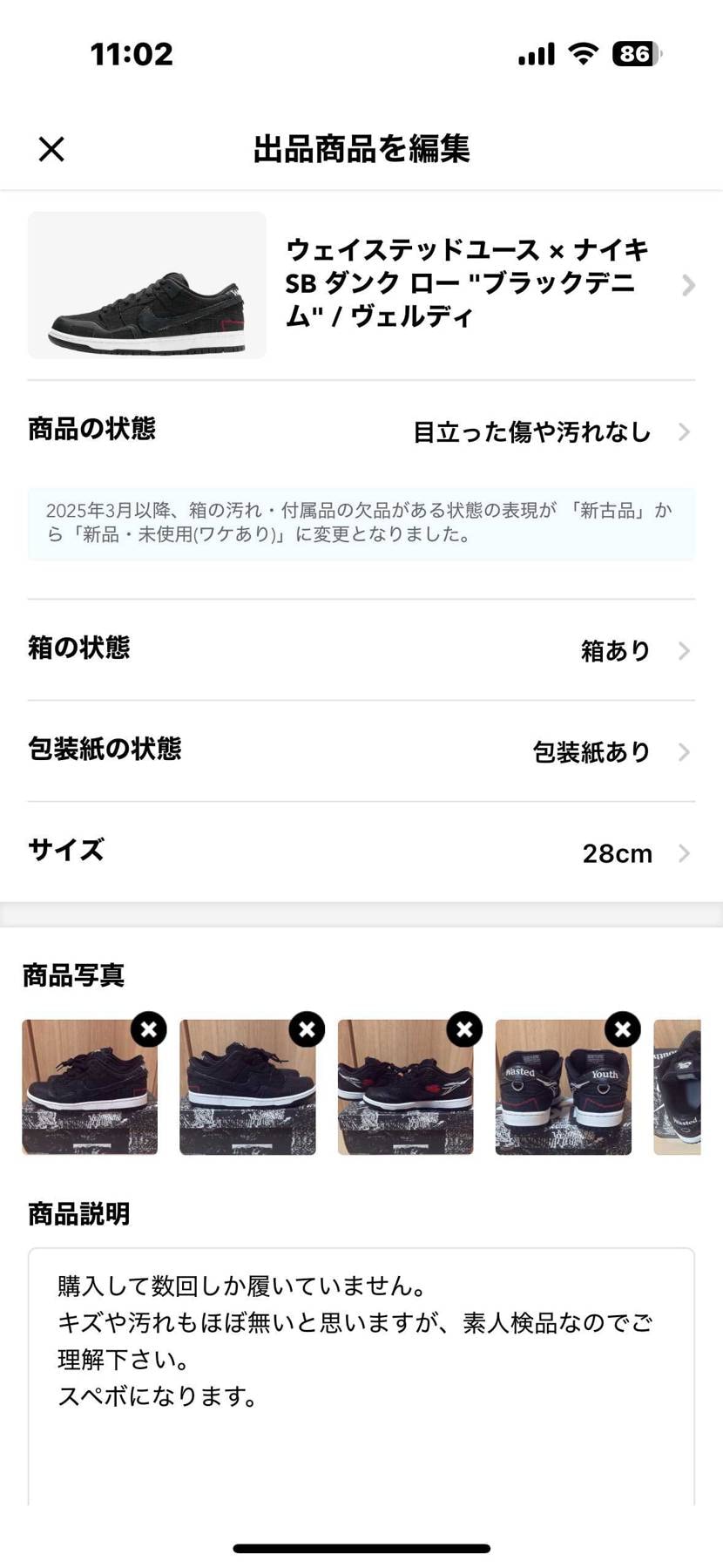
Task: Expand the 箱の状態 box status setting
Action: click(361, 648)
